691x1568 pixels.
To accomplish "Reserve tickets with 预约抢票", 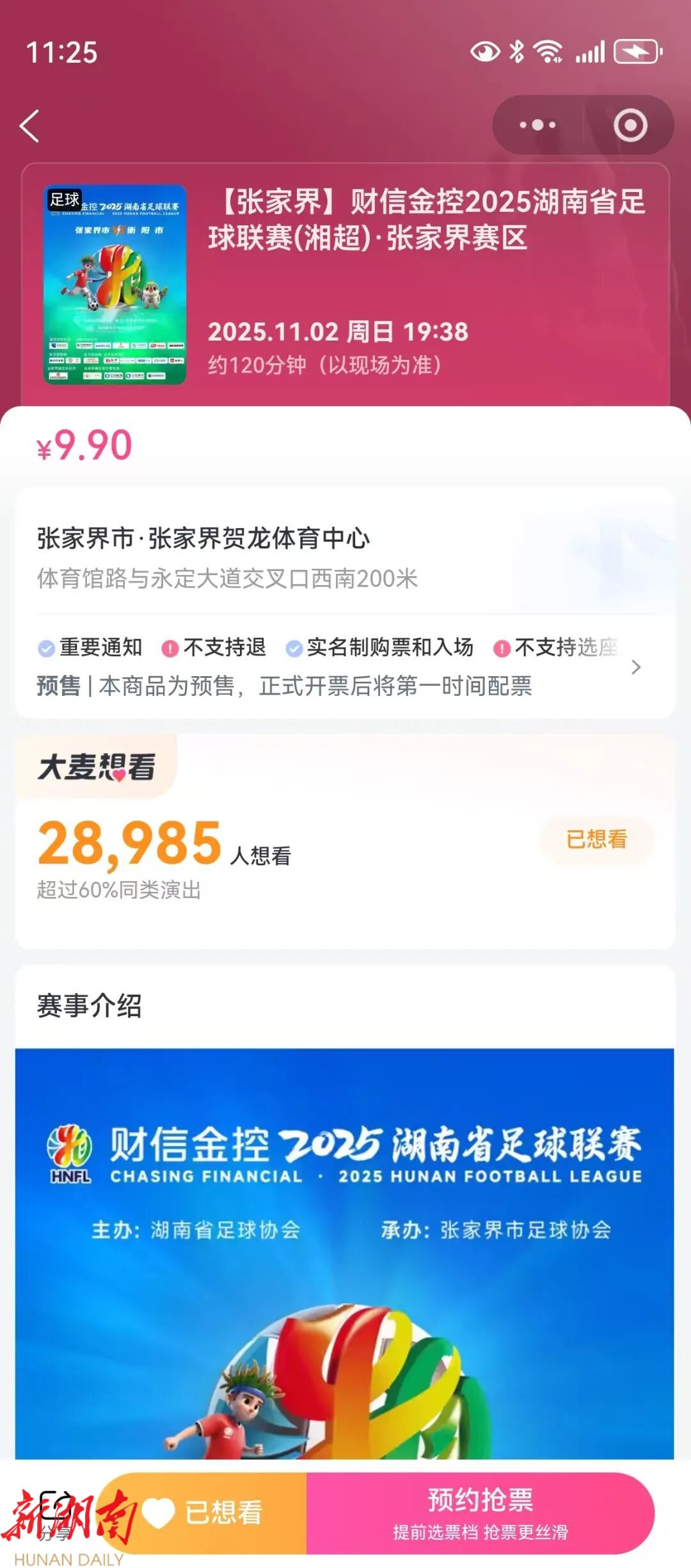I will point(480,1513).
